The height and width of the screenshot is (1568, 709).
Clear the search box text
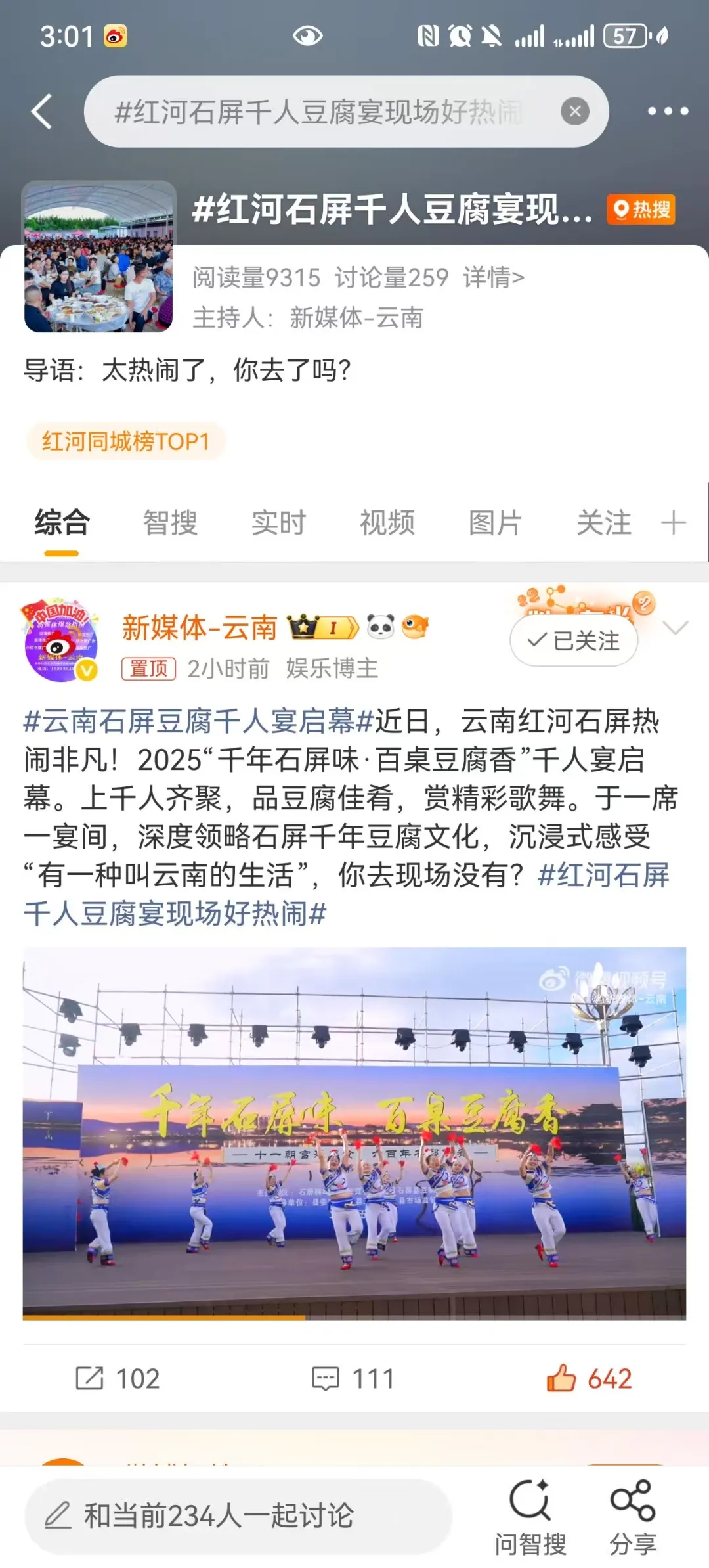[574, 112]
